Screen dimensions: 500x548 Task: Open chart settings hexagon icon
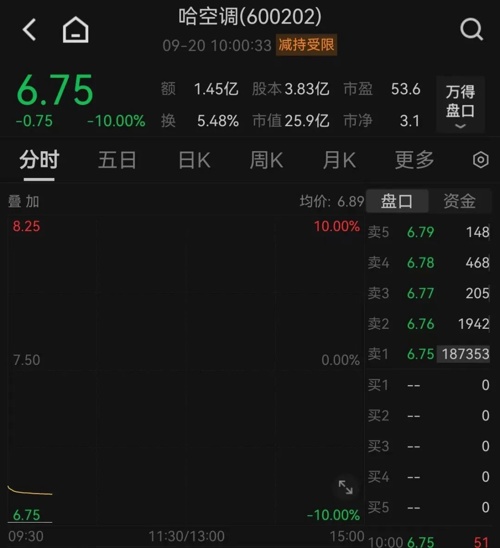pyautogui.click(x=480, y=160)
